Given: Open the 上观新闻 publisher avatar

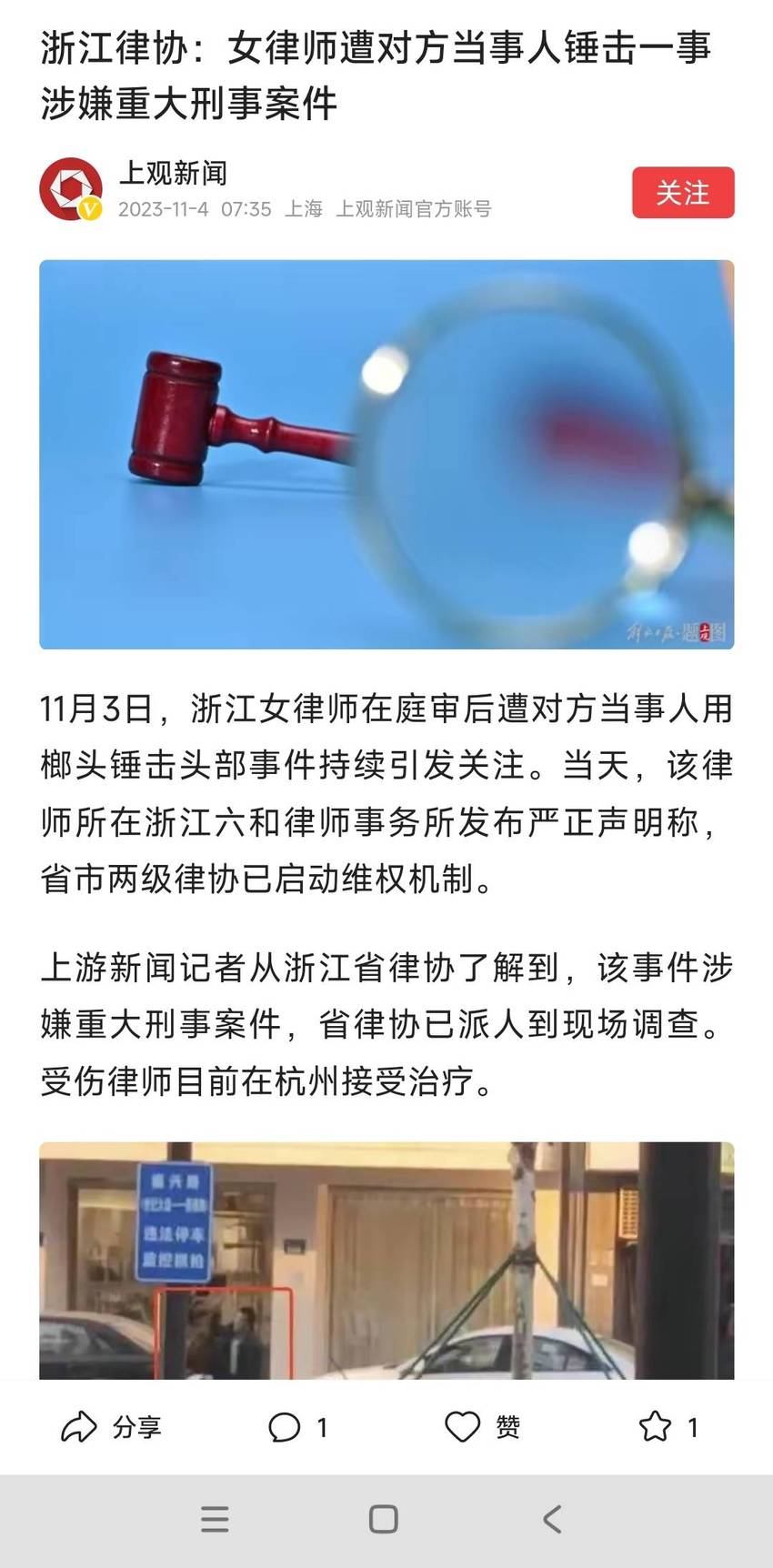Looking at the screenshot, I should (71, 189).
